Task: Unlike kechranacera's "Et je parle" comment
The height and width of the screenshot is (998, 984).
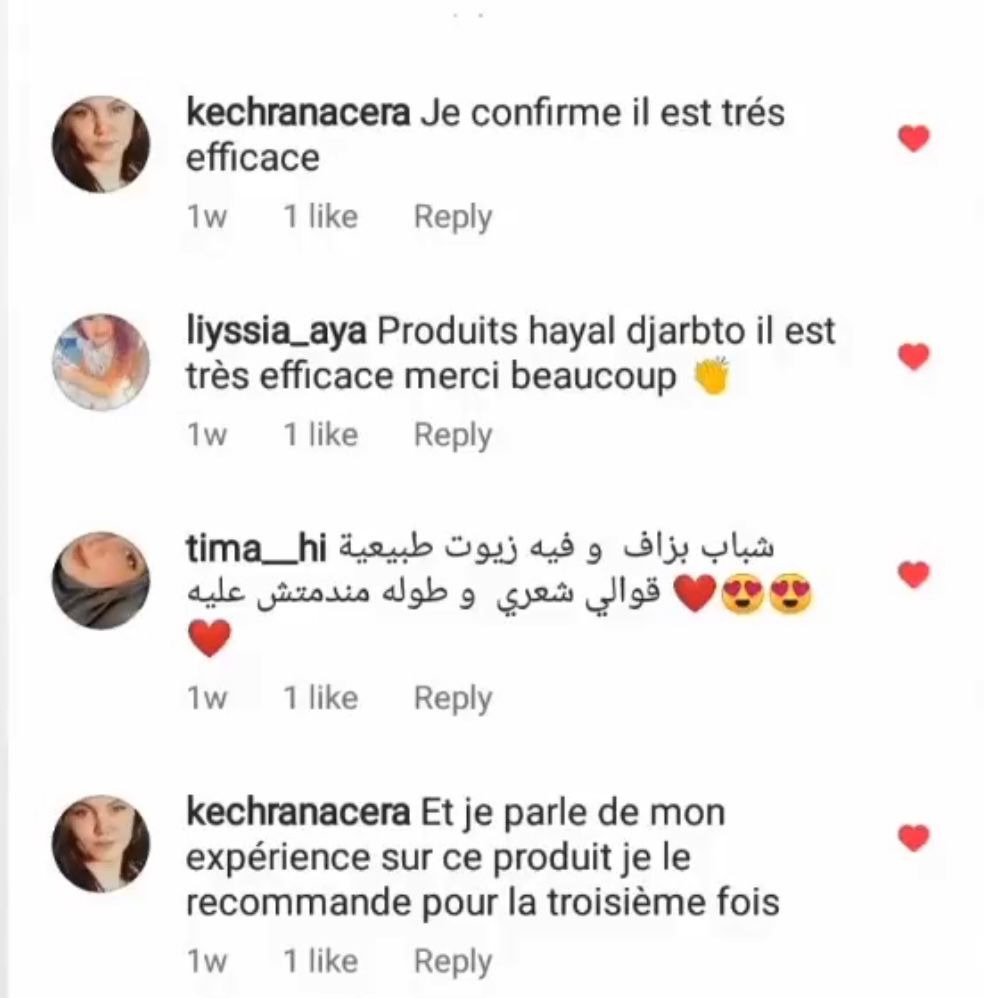Action: [x=914, y=838]
